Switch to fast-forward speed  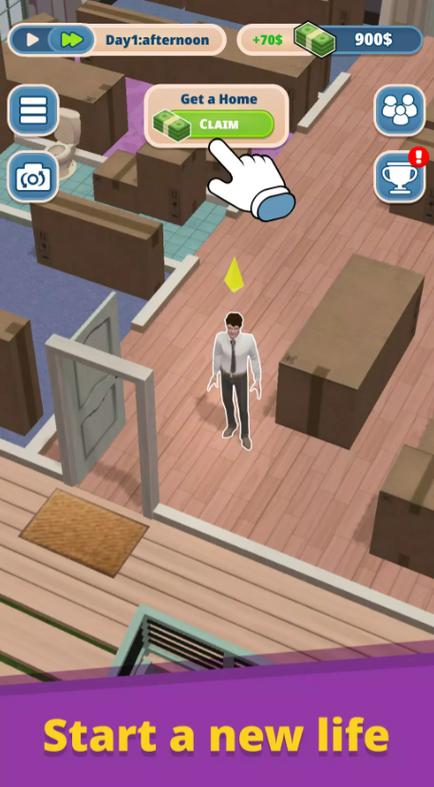click(x=72, y=40)
